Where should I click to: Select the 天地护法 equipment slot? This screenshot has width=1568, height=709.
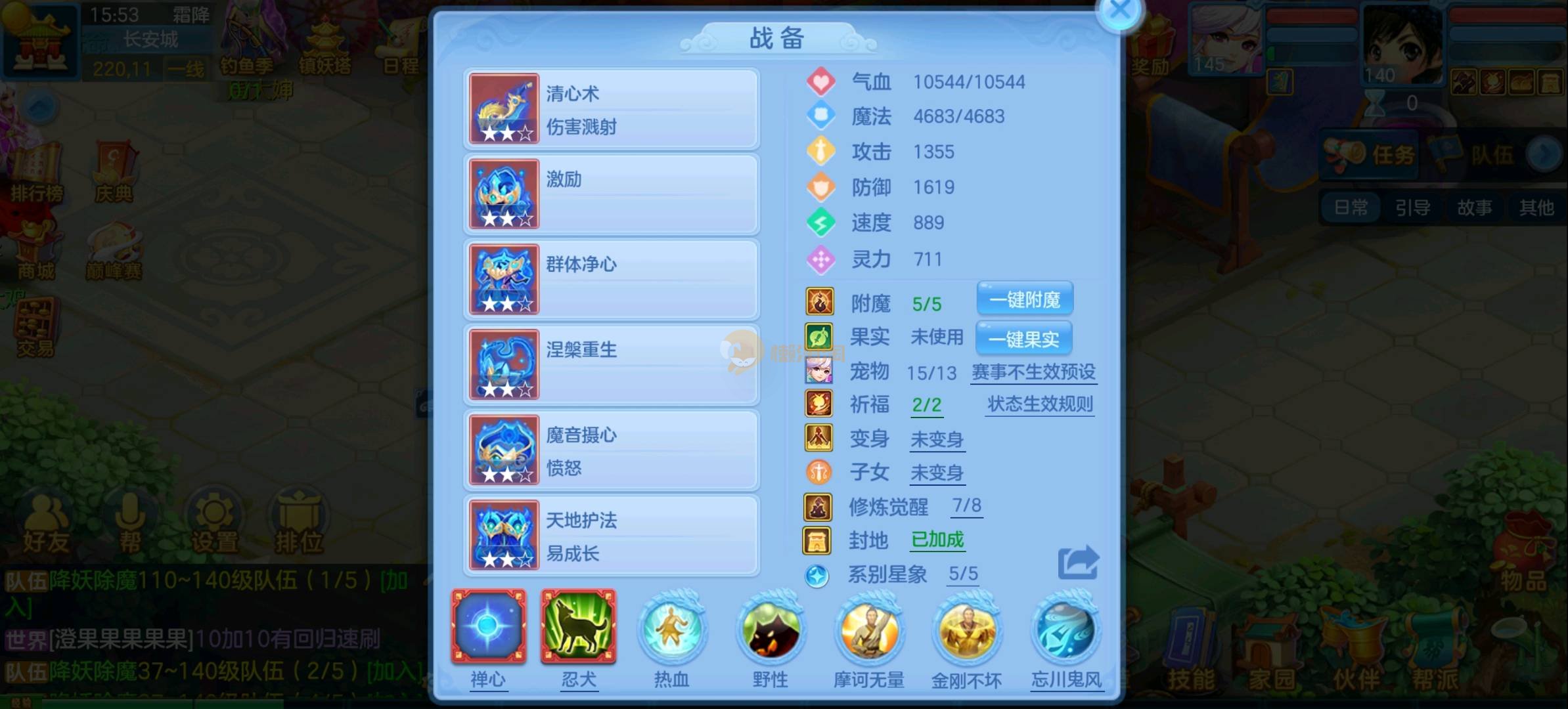(x=611, y=536)
